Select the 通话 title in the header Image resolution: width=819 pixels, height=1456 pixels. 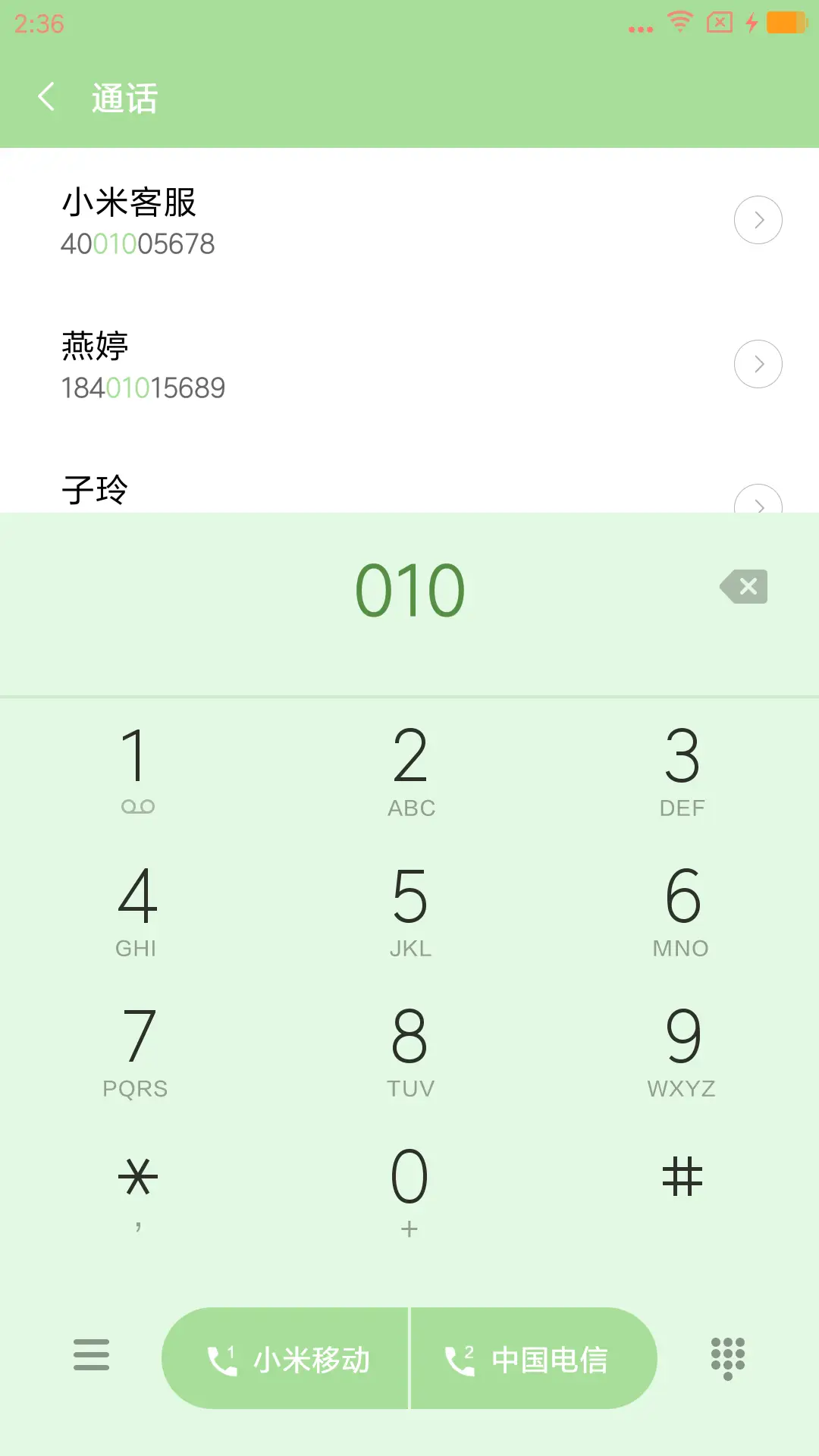(124, 98)
